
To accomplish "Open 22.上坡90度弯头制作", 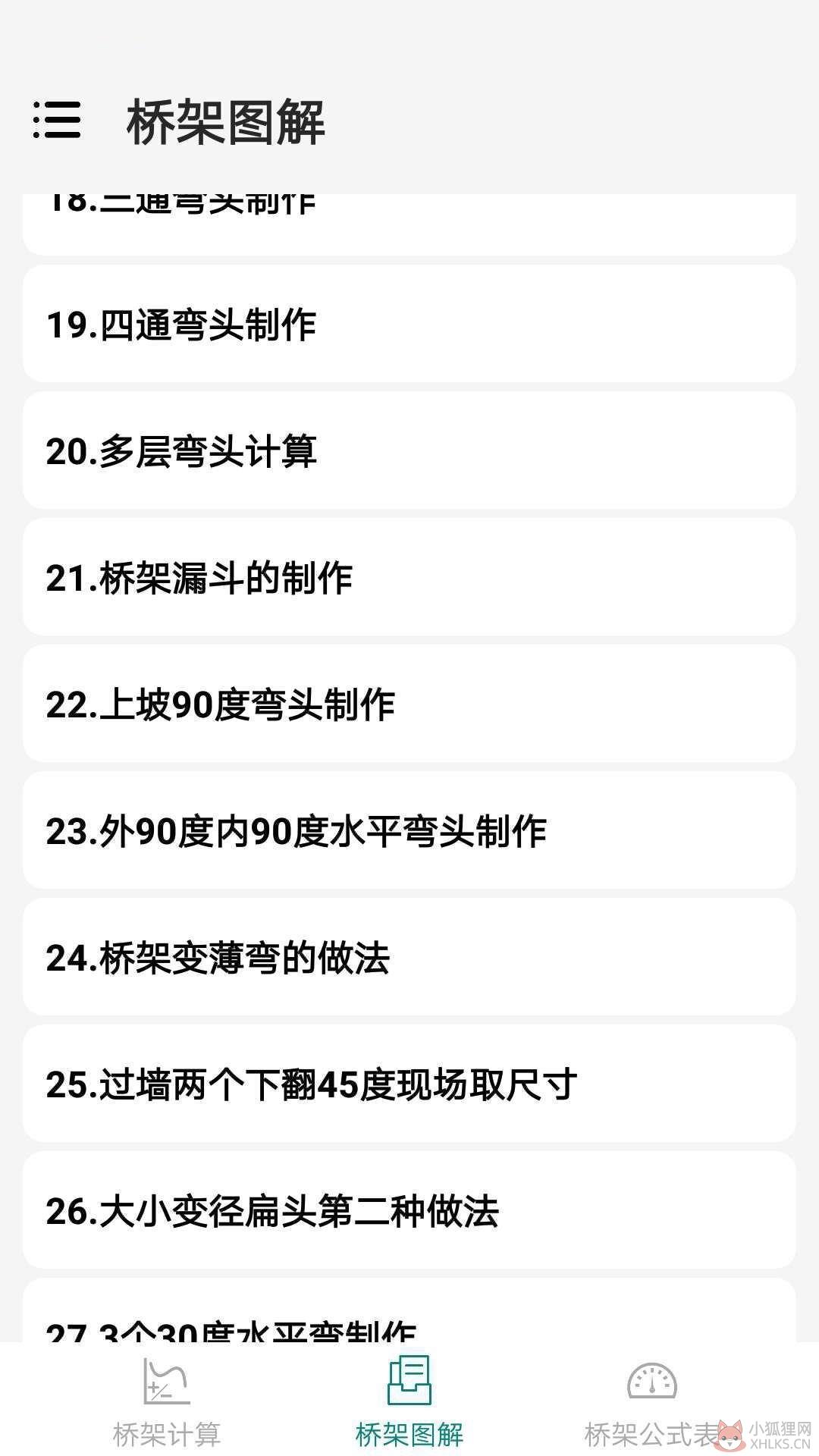I will [409, 704].
